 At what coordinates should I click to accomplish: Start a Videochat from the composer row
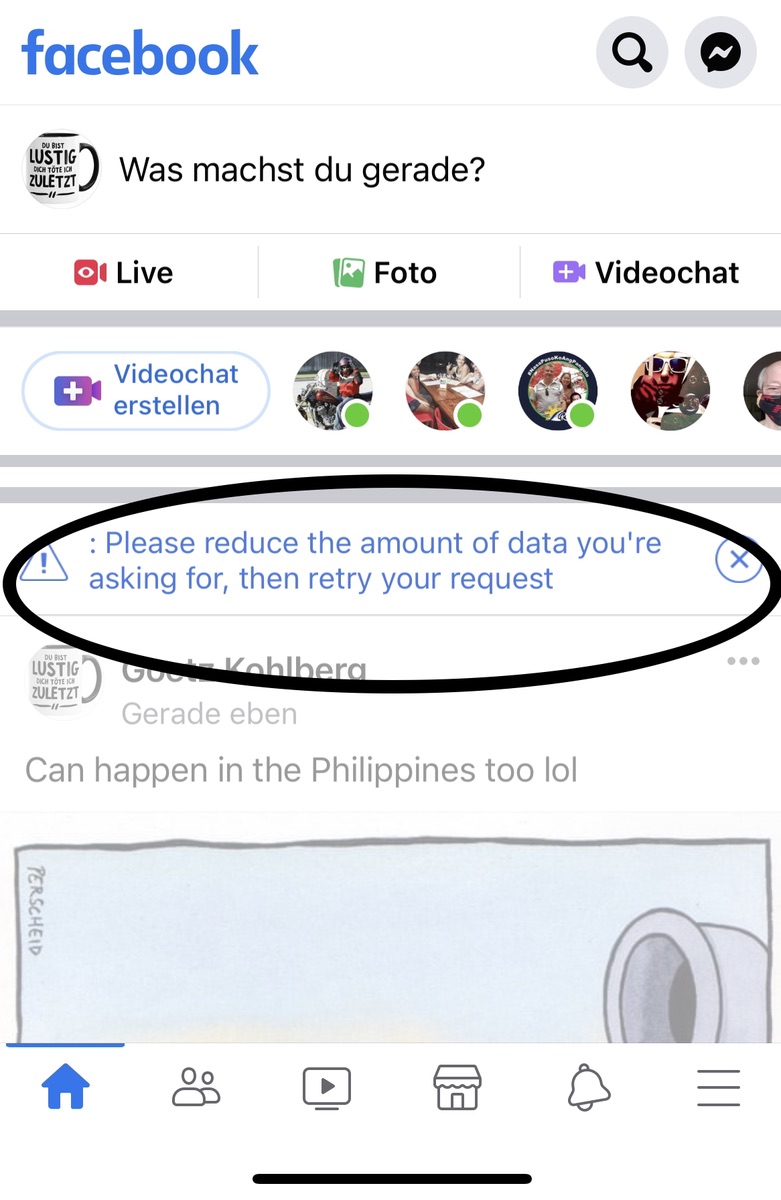646,272
